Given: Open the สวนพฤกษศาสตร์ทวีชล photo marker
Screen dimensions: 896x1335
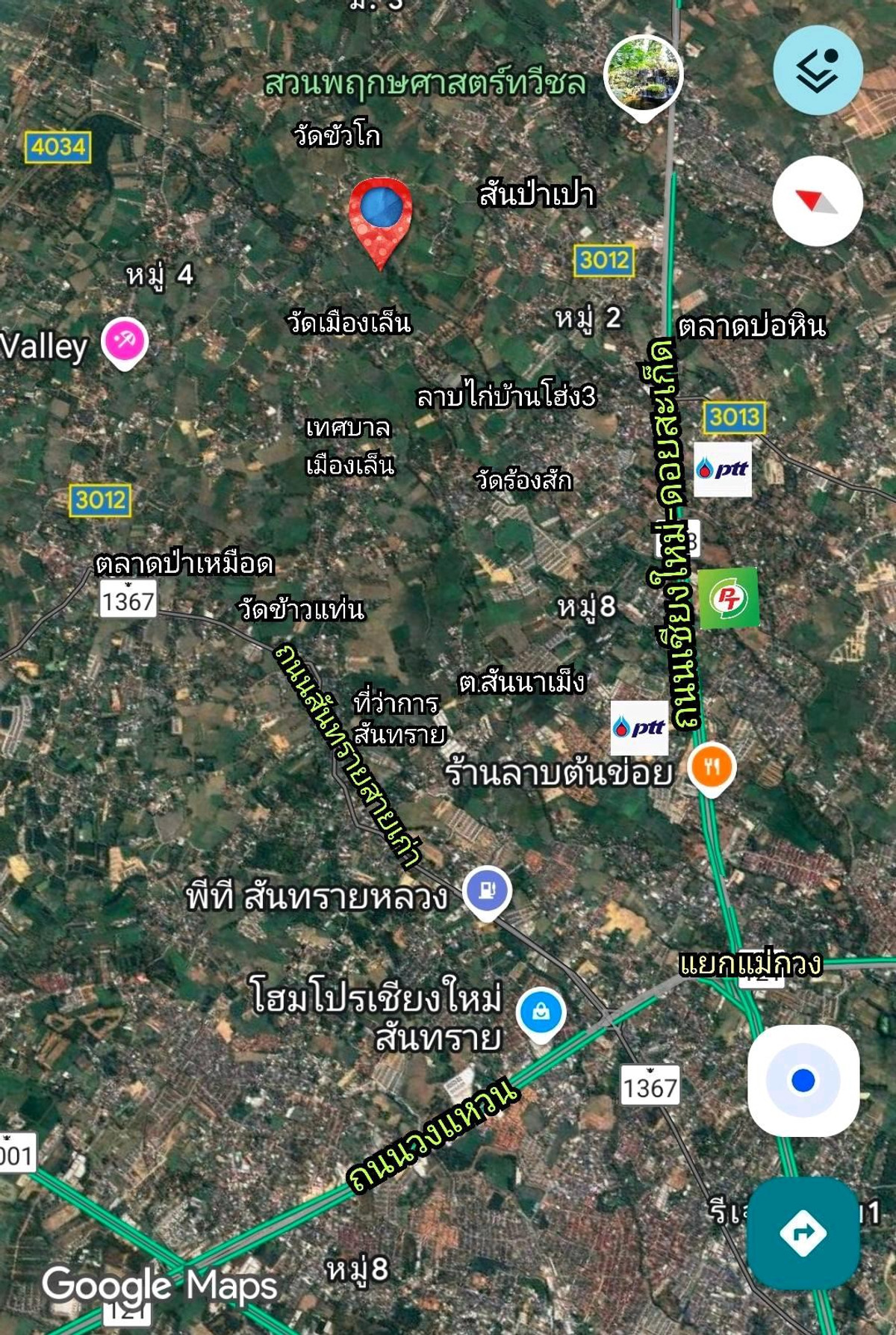Looking at the screenshot, I should coord(643,74).
